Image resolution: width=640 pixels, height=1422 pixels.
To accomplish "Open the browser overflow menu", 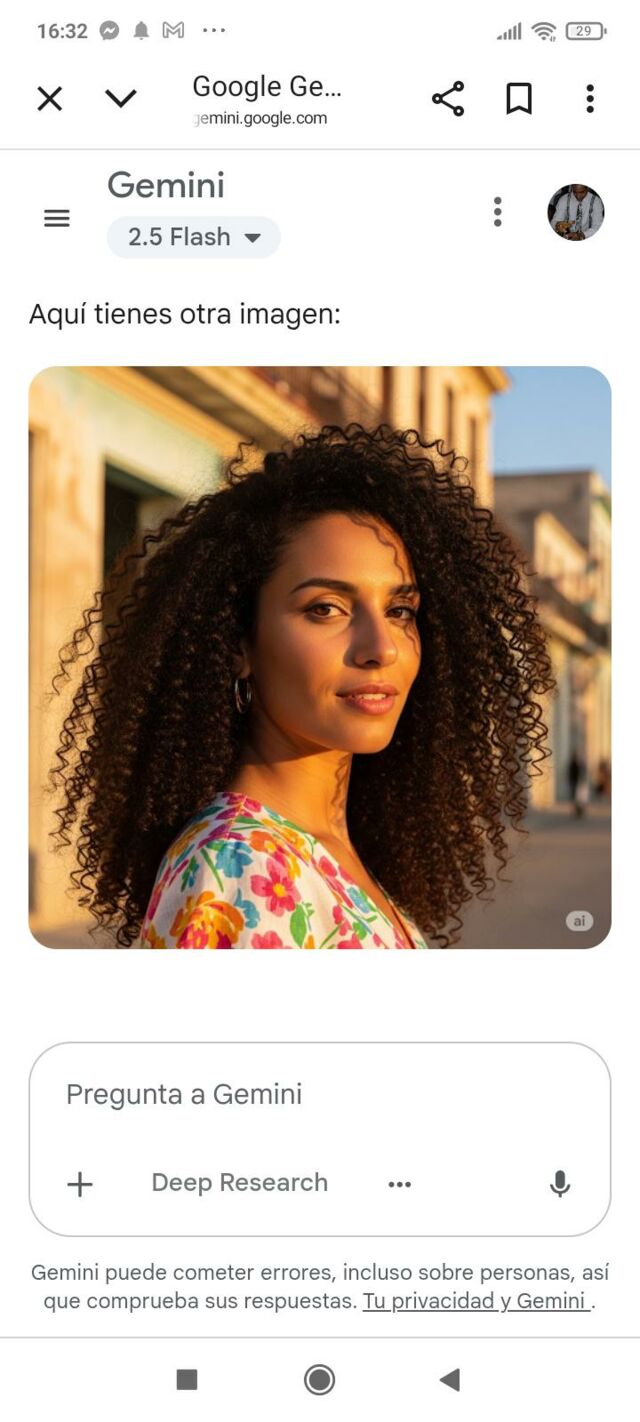I will click(x=589, y=98).
